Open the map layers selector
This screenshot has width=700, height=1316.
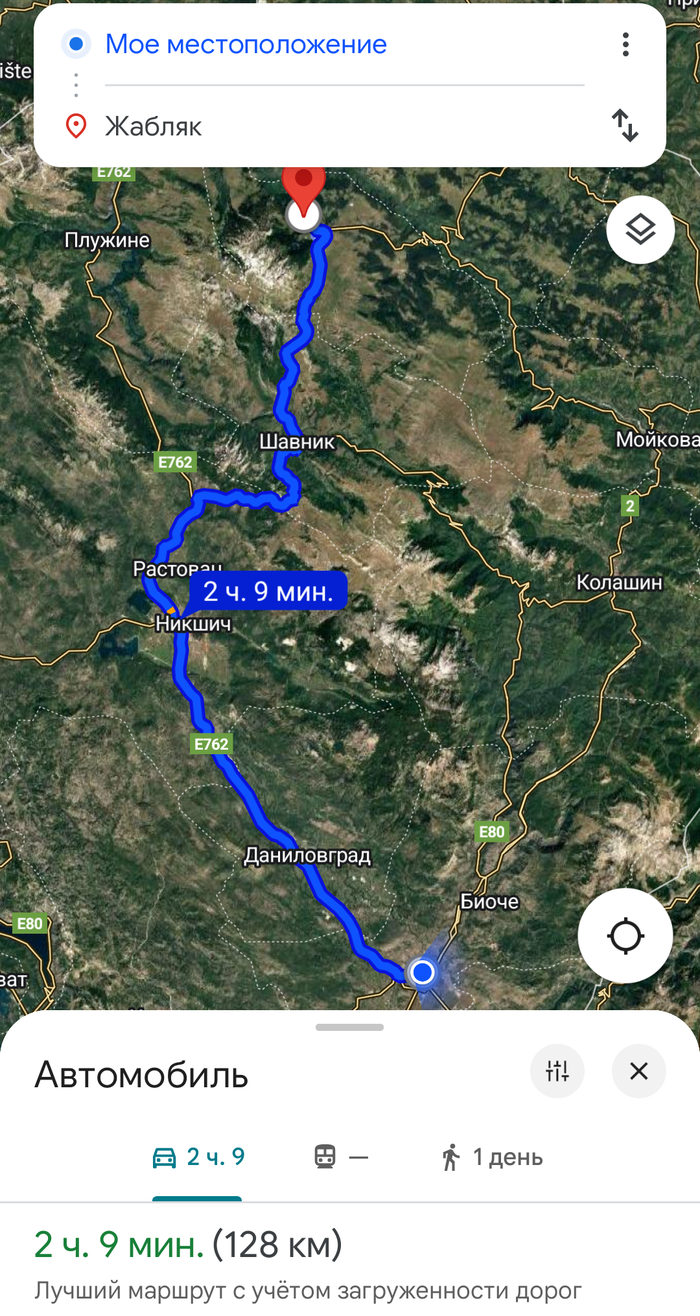tap(640, 230)
